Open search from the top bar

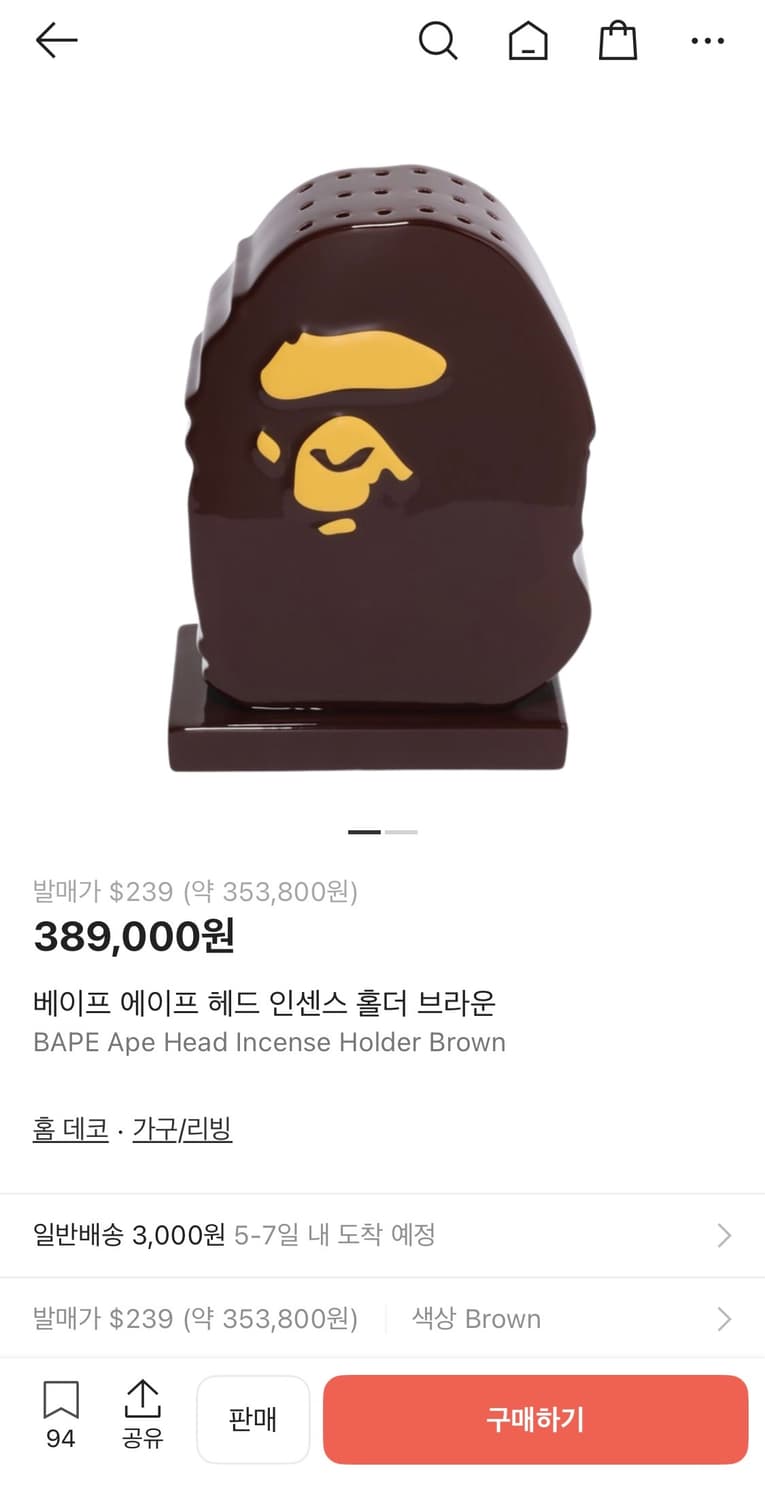click(x=438, y=40)
